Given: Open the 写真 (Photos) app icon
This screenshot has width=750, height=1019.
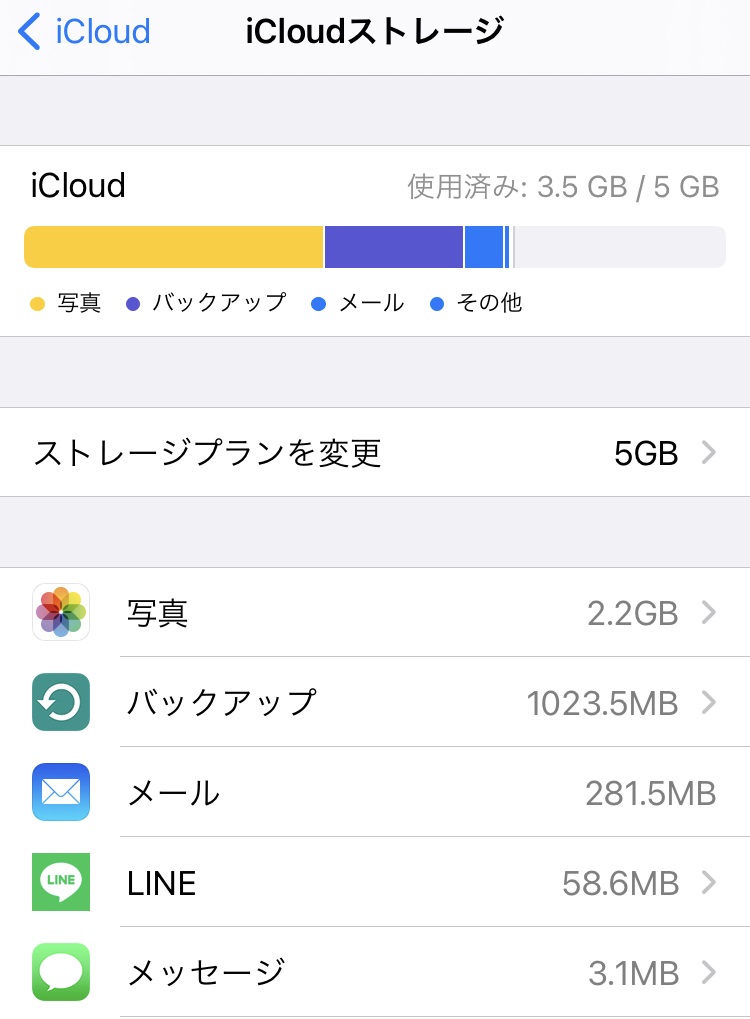Looking at the screenshot, I should click(x=60, y=613).
